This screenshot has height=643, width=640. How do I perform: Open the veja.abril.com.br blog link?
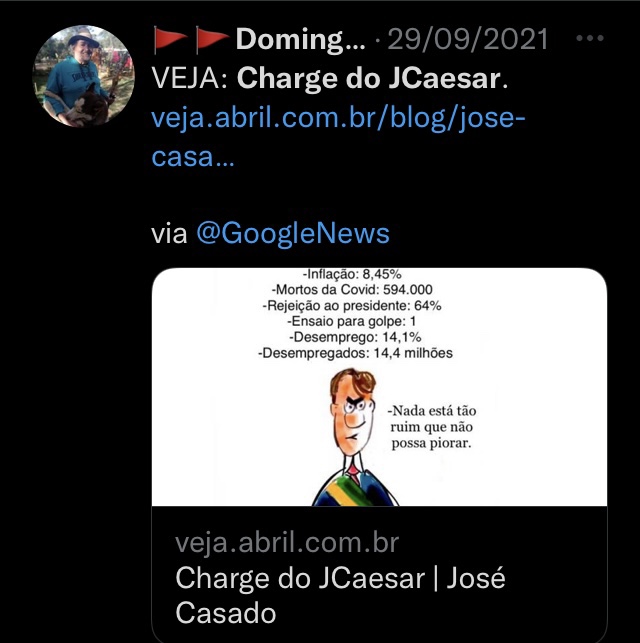click(338, 118)
